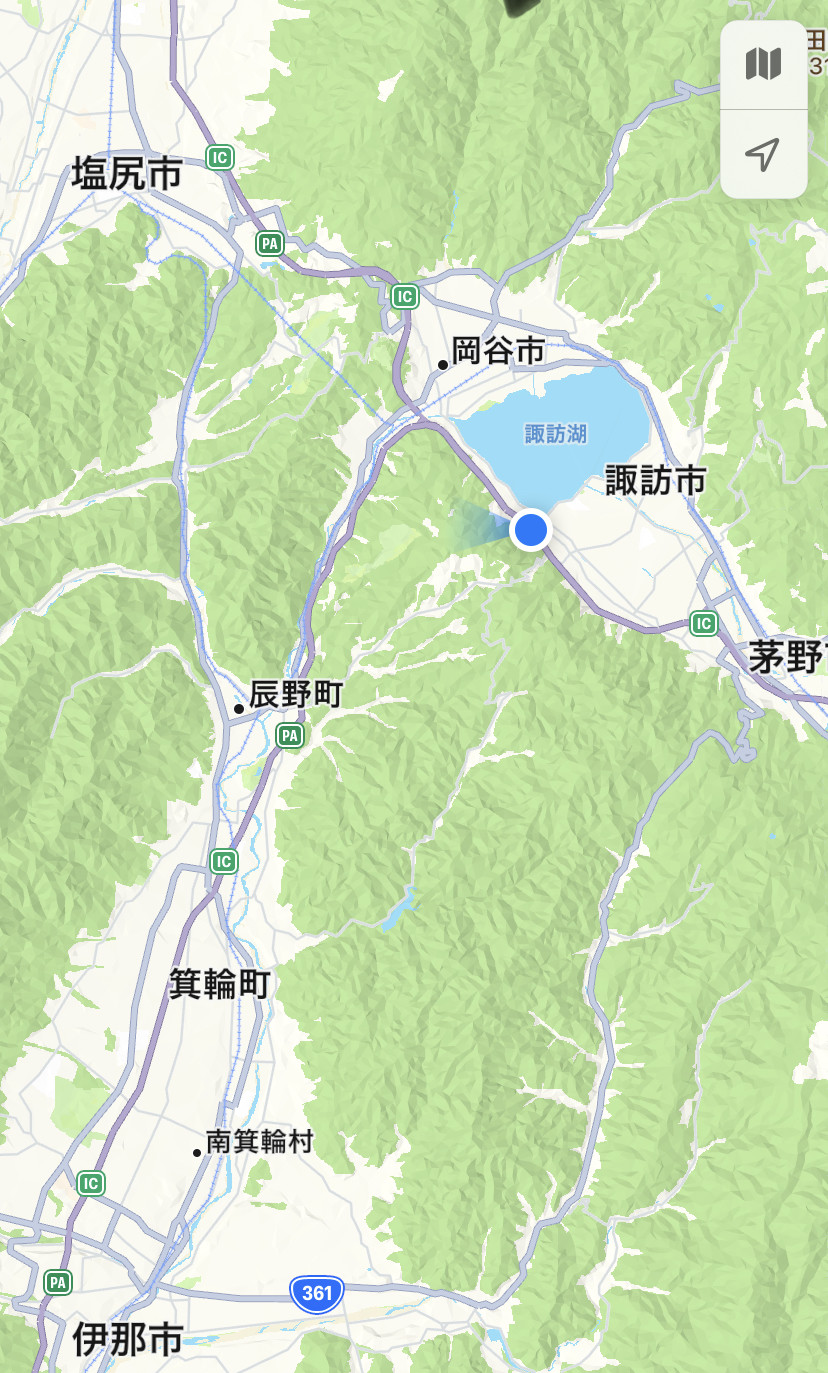Screen dimensions: 828x1373
Task: Tap the location tracking arrow button
Action: coord(763,154)
